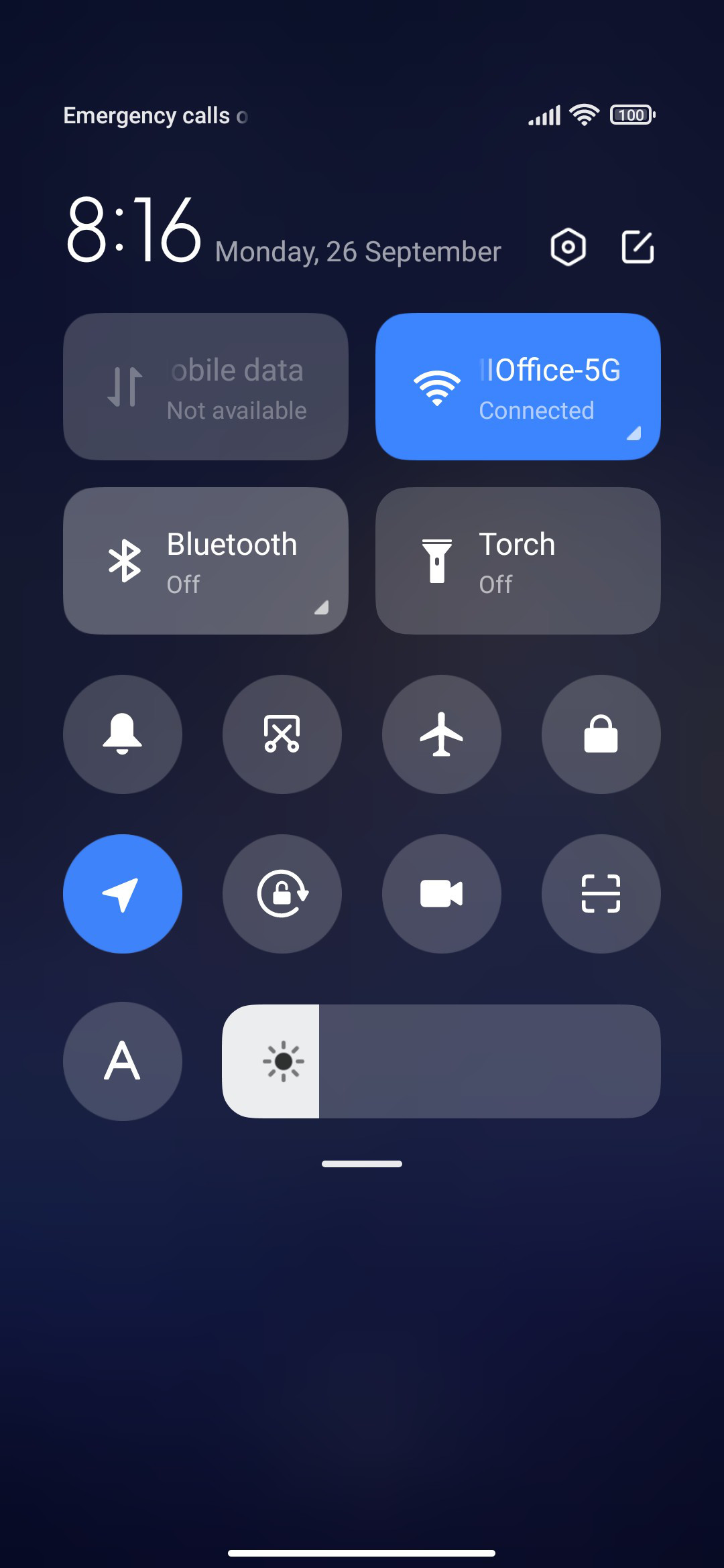Image resolution: width=724 pixels, height=1568 pixels.
Task: Lock the screen with the padlock icon
Action: pos(601,734)
